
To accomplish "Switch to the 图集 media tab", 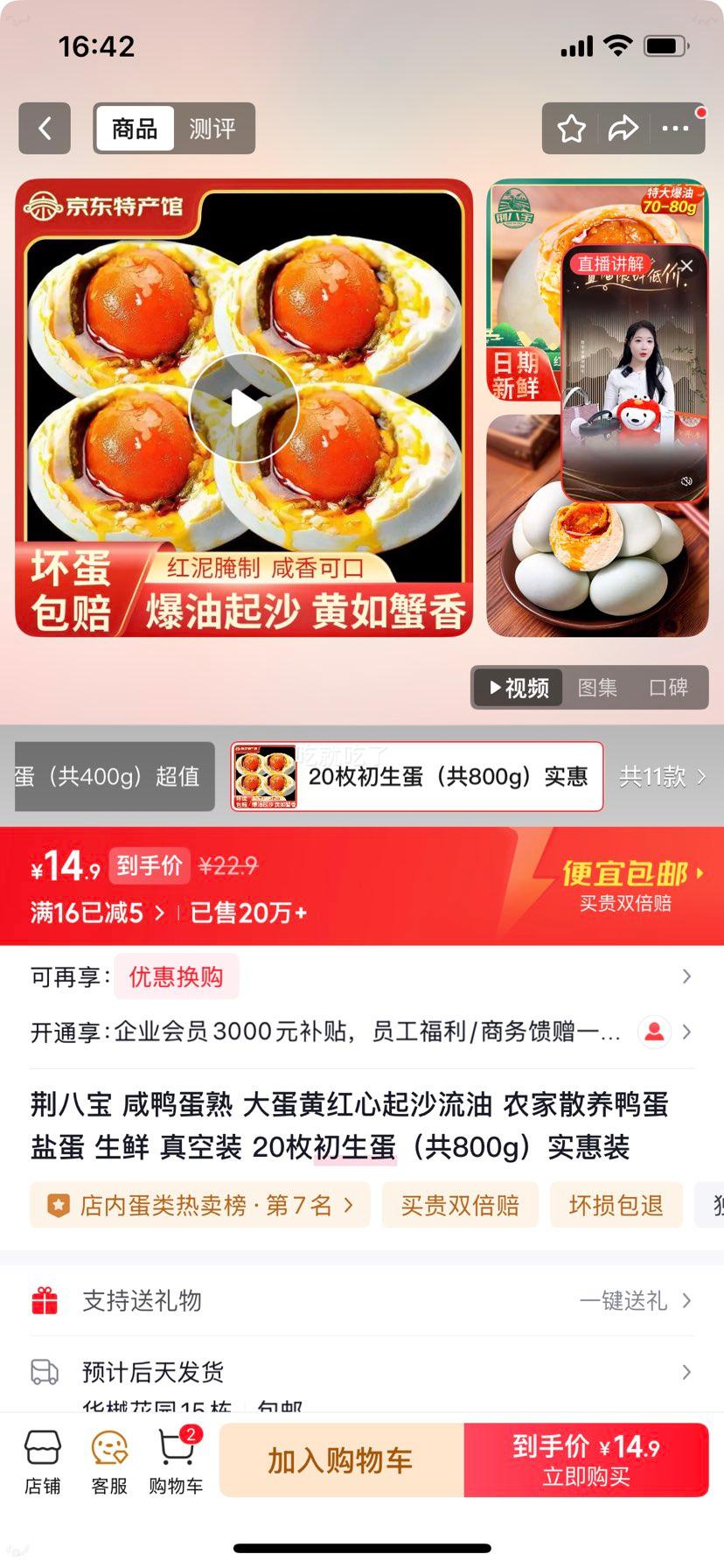I will tap(597, 688).
